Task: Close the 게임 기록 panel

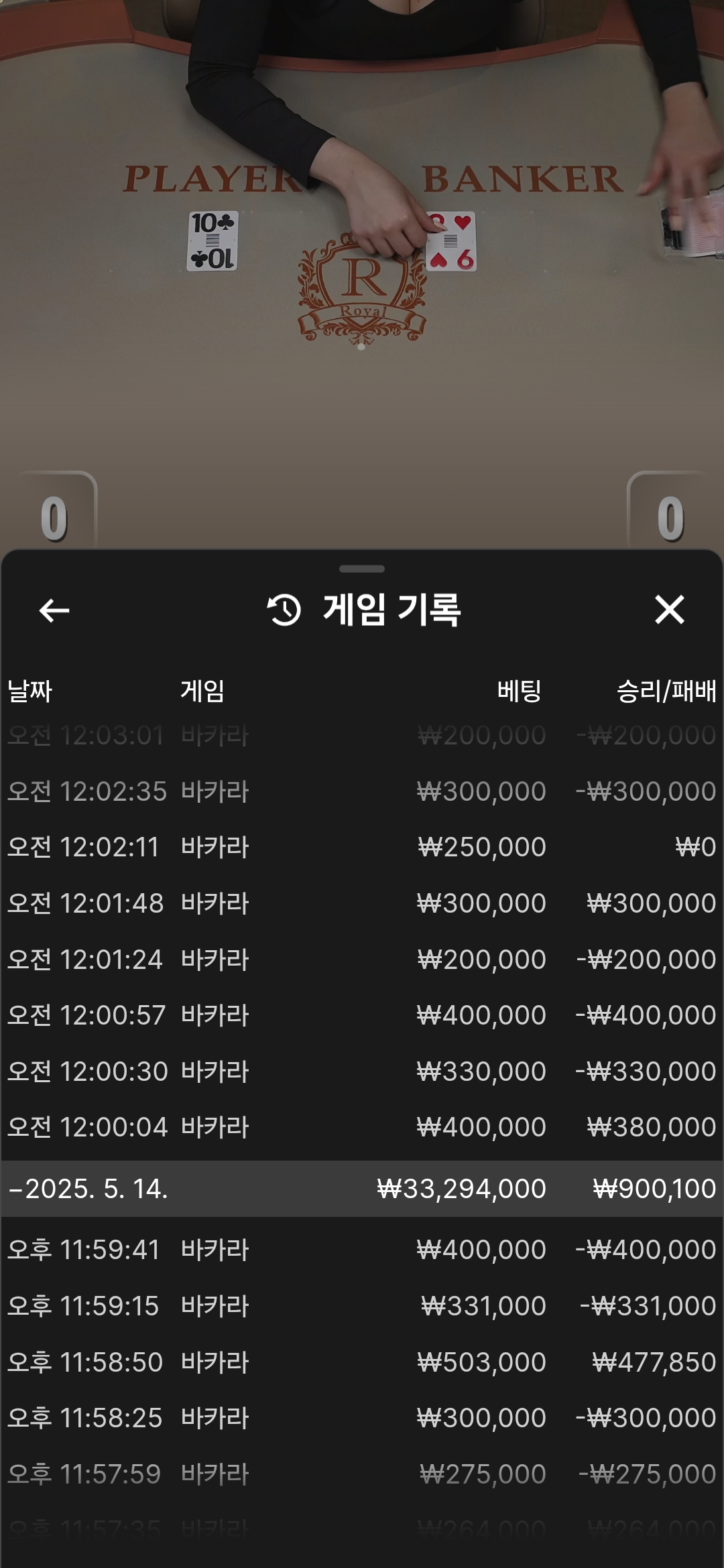Action: coord(670,610)
